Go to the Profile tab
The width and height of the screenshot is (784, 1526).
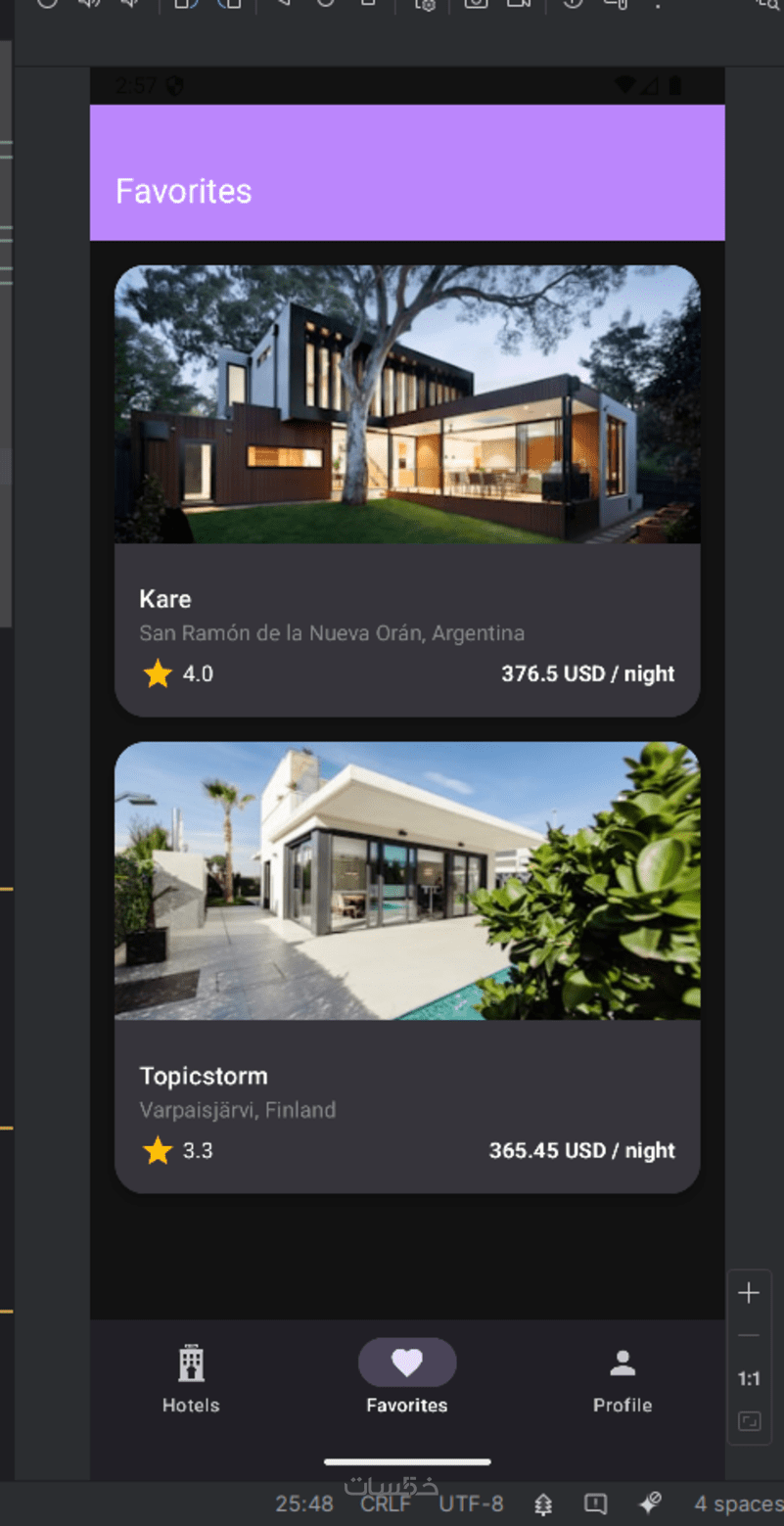(x=623, y=1378)
